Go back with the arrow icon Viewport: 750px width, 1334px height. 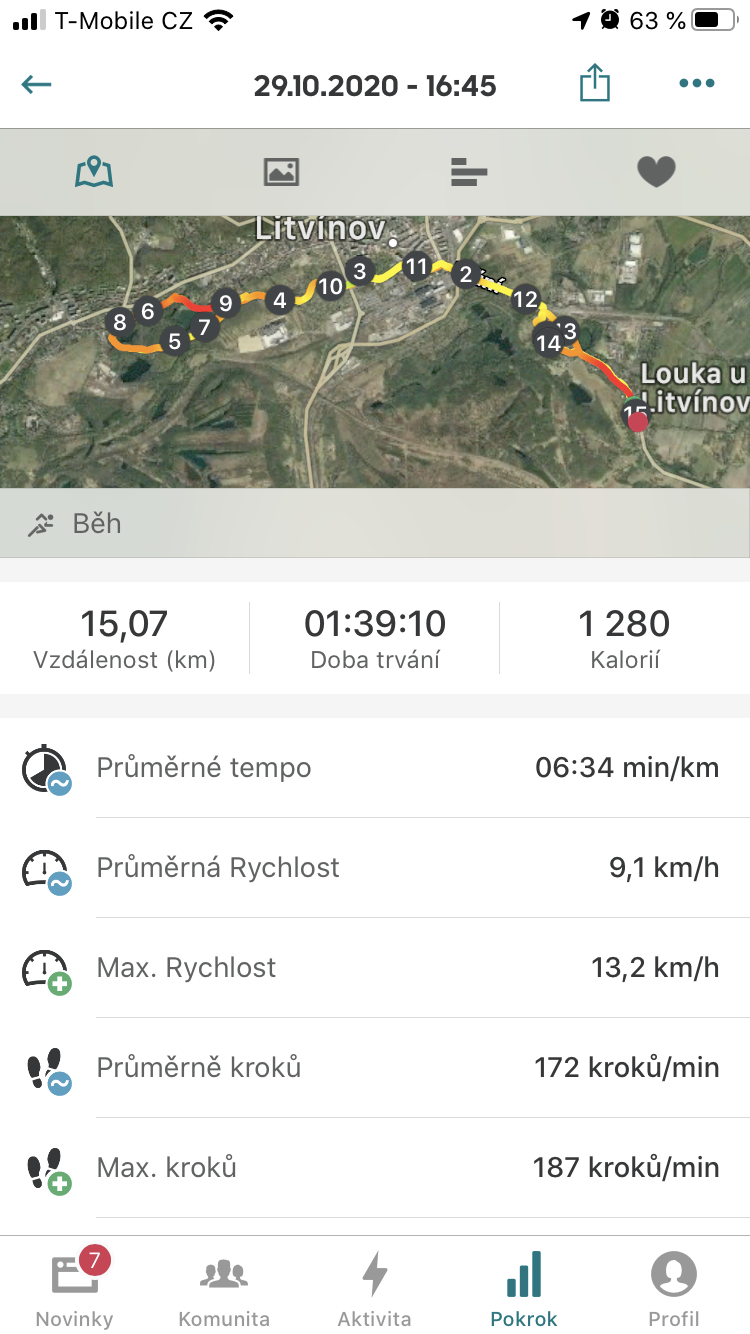(x=36, y=84)
